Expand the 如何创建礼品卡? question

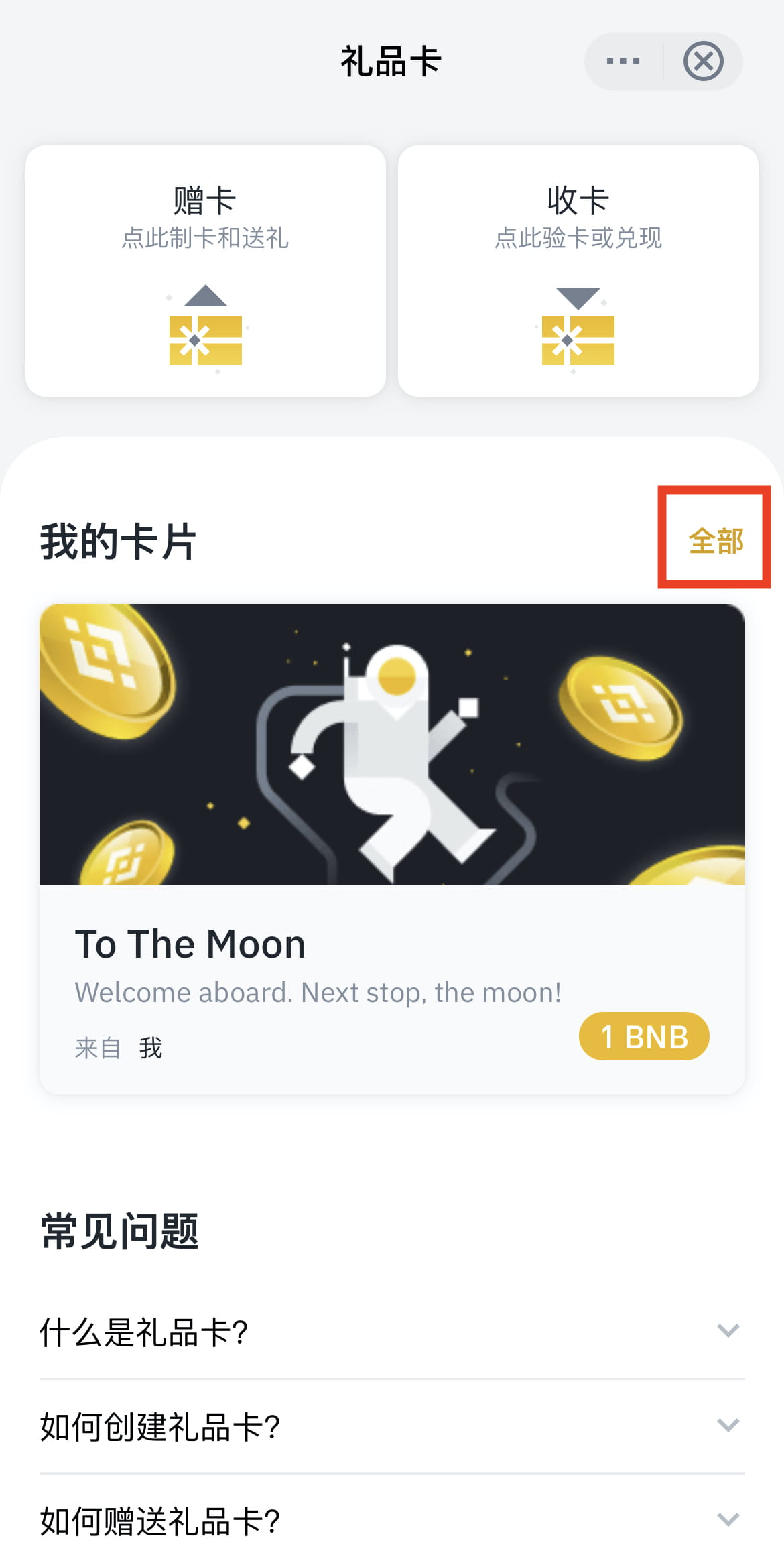392,1426
